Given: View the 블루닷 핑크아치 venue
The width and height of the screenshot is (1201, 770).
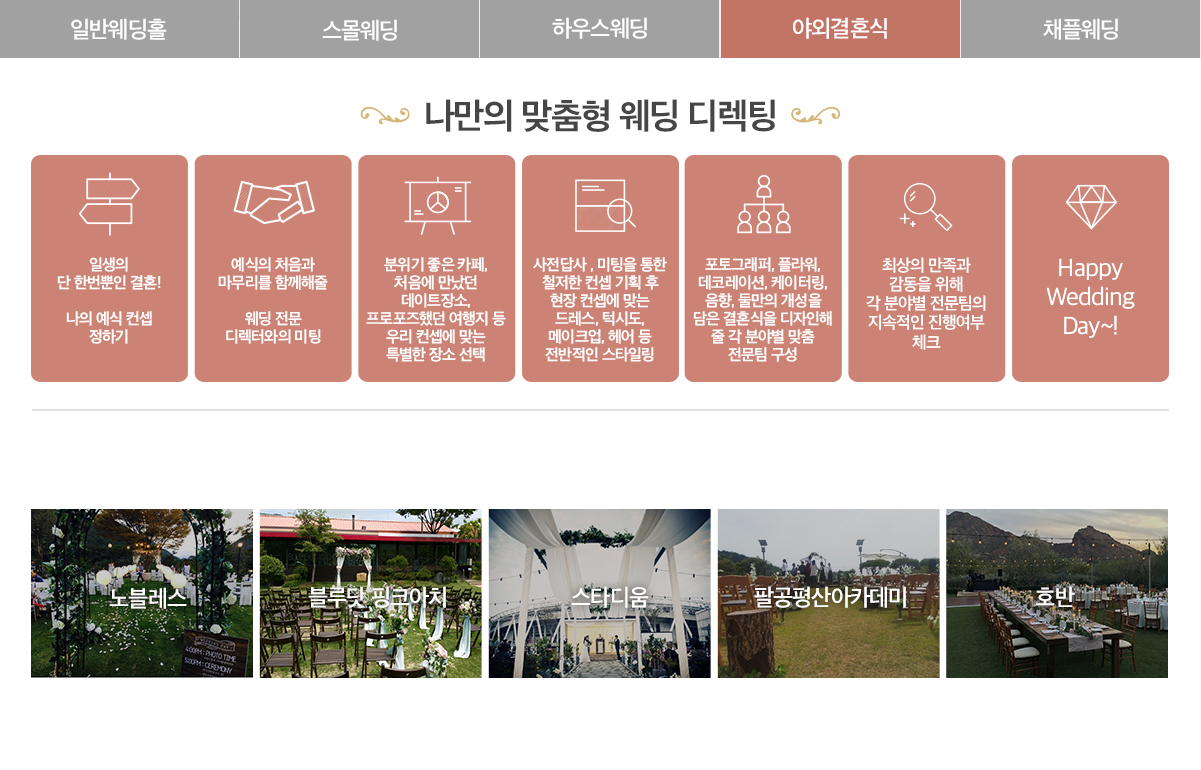Looking at the screenshot, I should click(x=370, y=594).
